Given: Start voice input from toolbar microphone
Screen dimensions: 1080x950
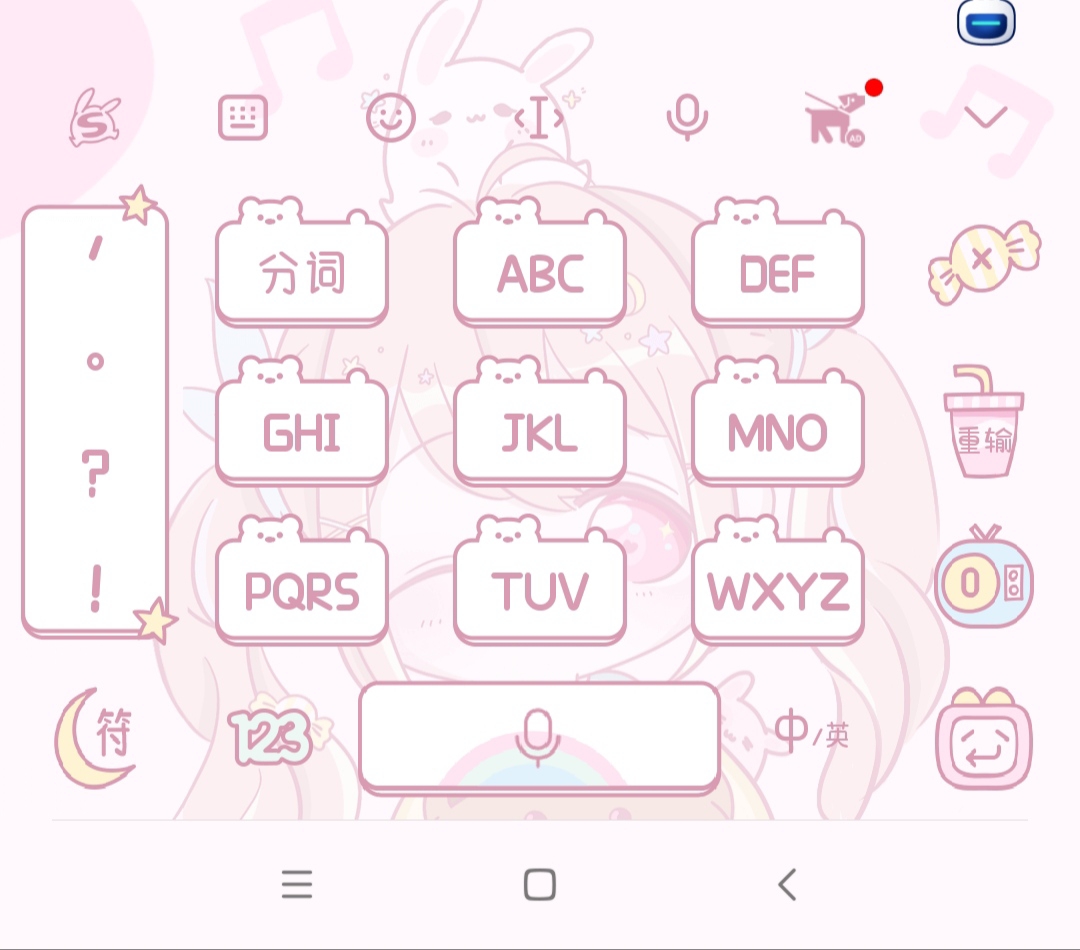Looking at the screenshot, I should pos(687,118).
